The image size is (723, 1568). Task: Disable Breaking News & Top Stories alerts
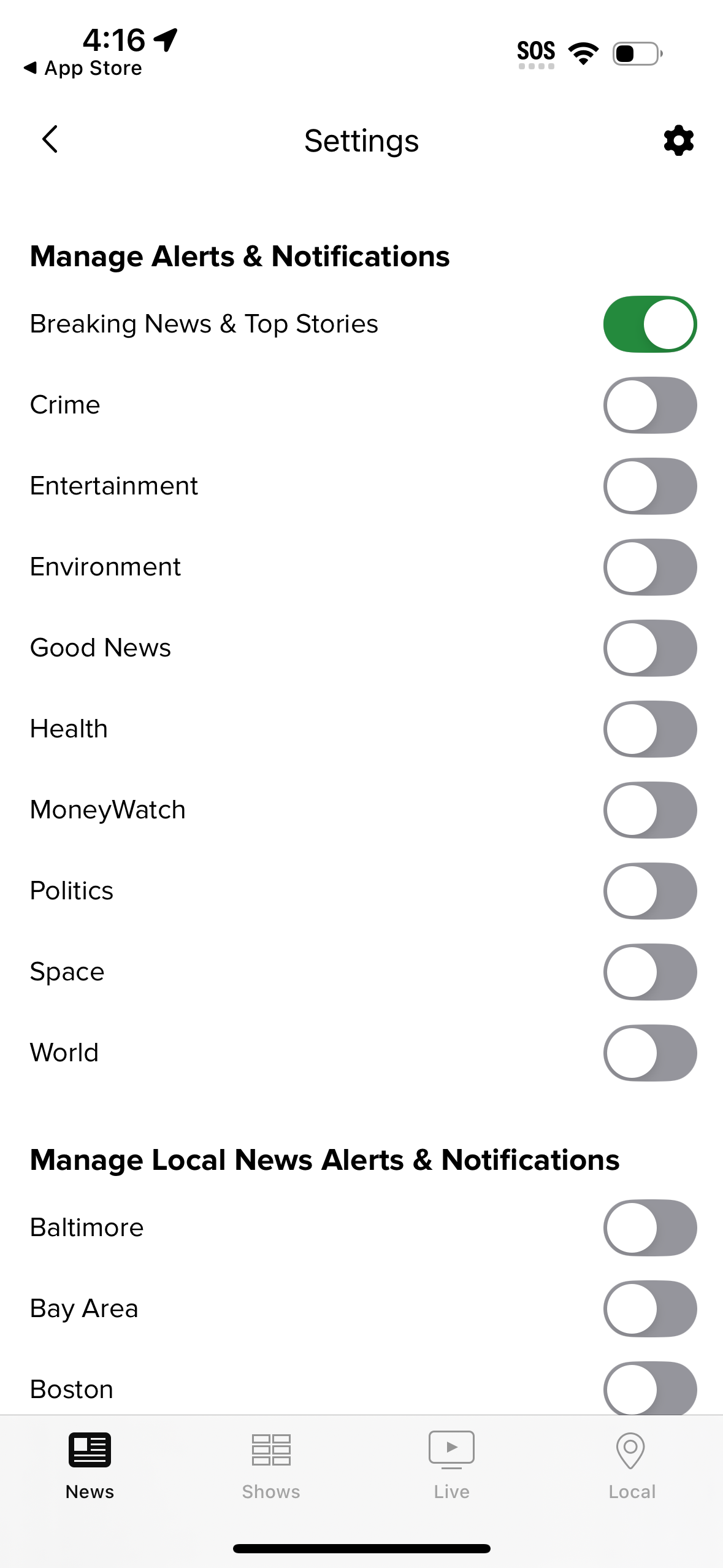(x=650, y=323)
